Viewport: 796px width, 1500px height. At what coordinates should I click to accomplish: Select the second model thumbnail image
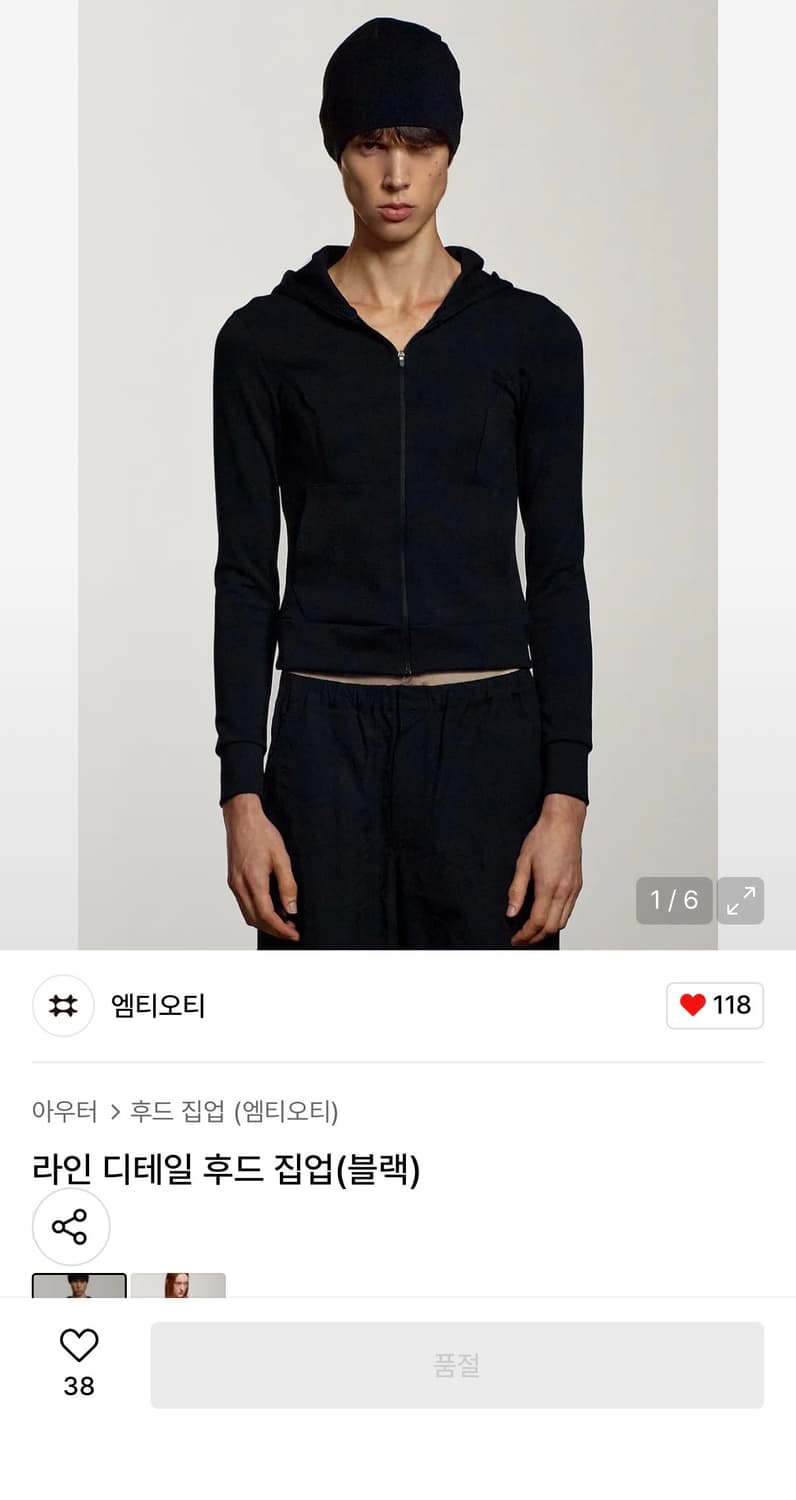pos(178,1287)
